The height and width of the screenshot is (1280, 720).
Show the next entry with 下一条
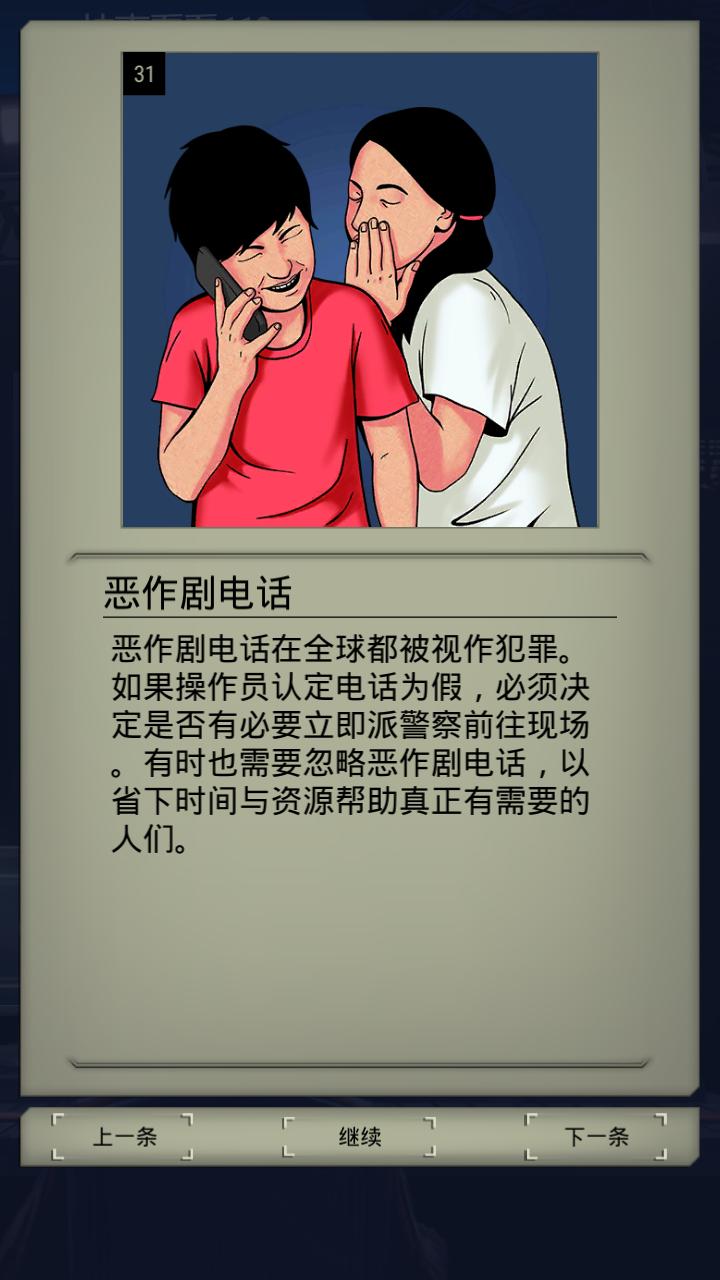[596, 1137]
